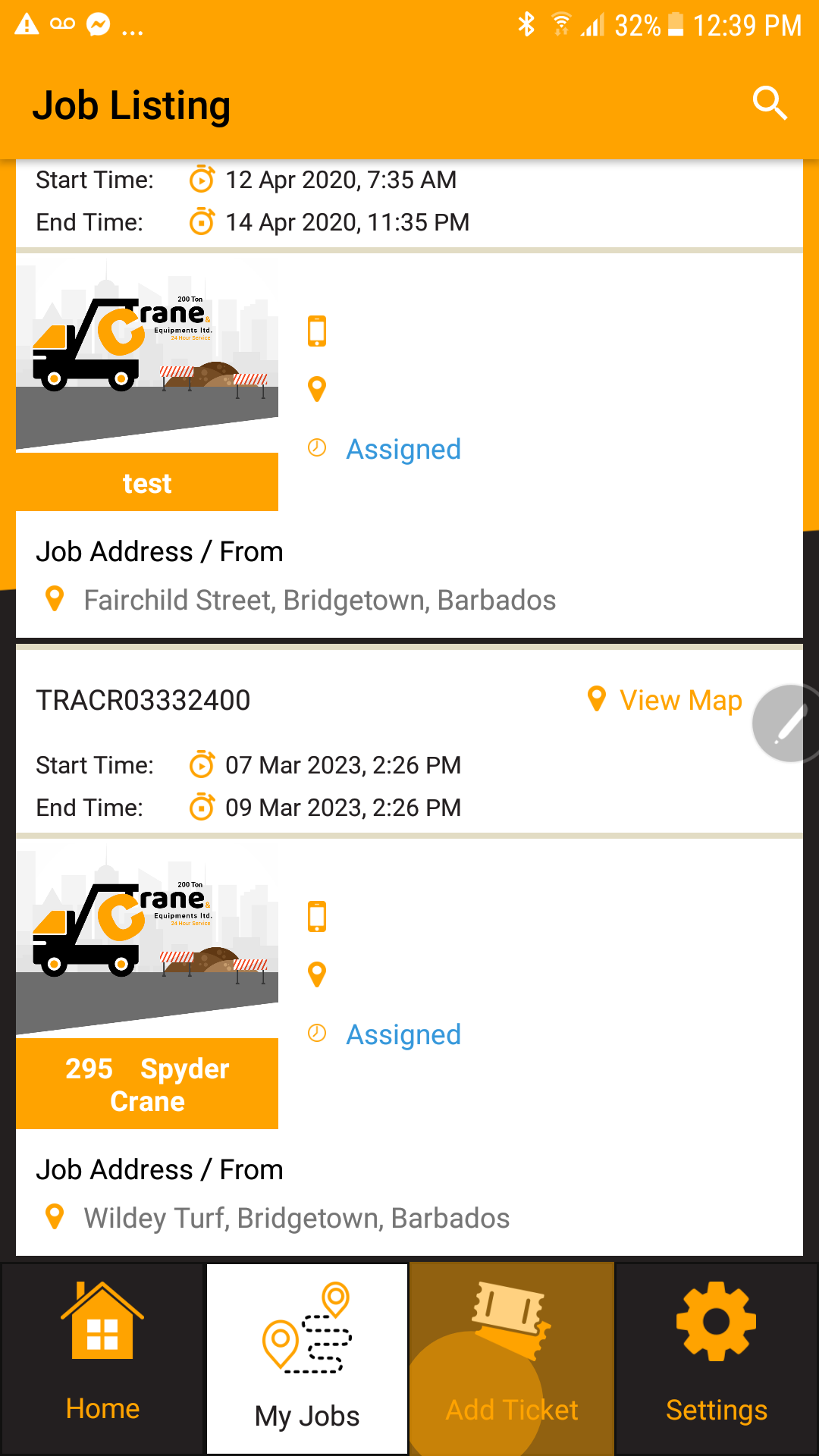Image resolution: width=819 pixels, height=1456 pixels.
Task: View map for job TRACR03332400
Action: pyautogui.click(x=666, y=700)
